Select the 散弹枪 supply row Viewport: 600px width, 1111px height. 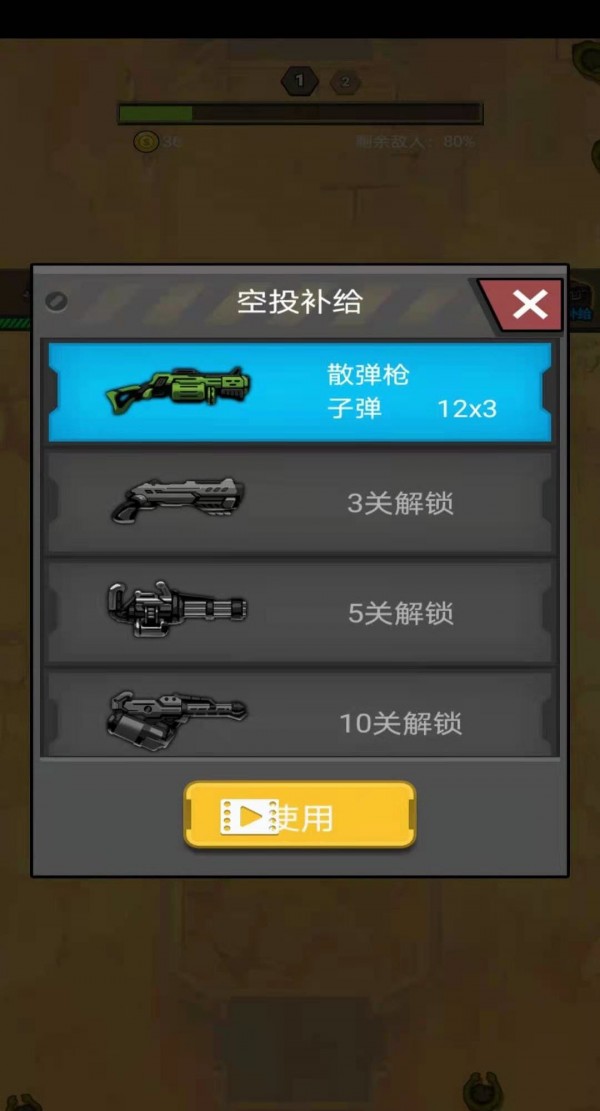300,392
